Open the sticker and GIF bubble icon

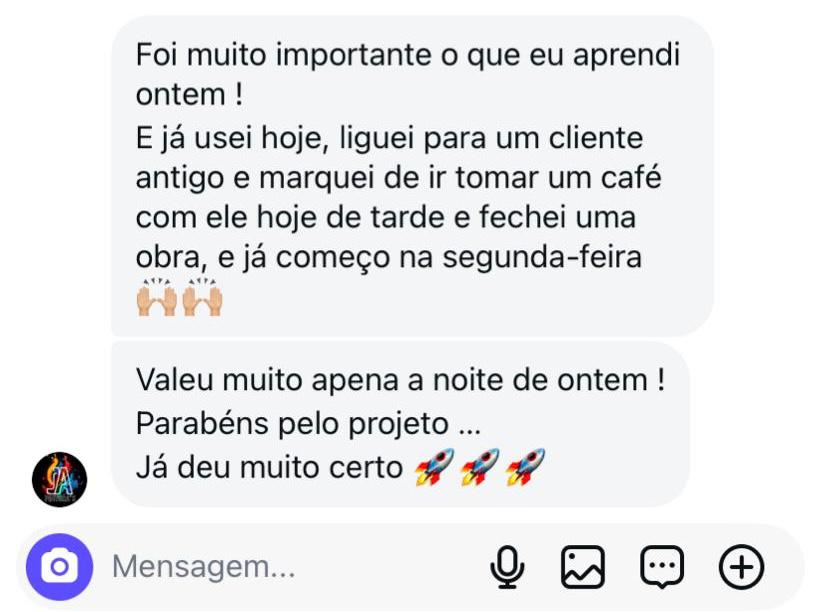coord(661,568)
